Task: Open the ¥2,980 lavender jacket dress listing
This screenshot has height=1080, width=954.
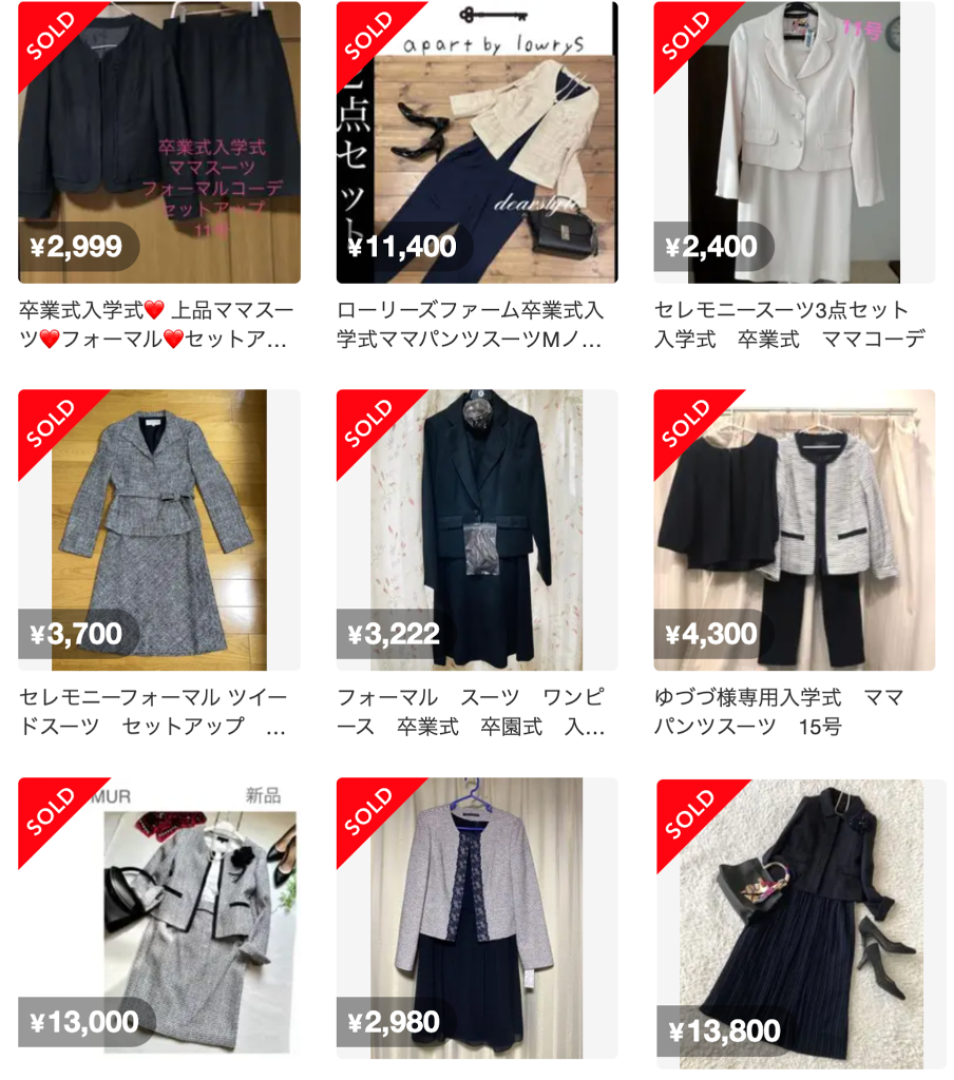Action: pos(476,918)
